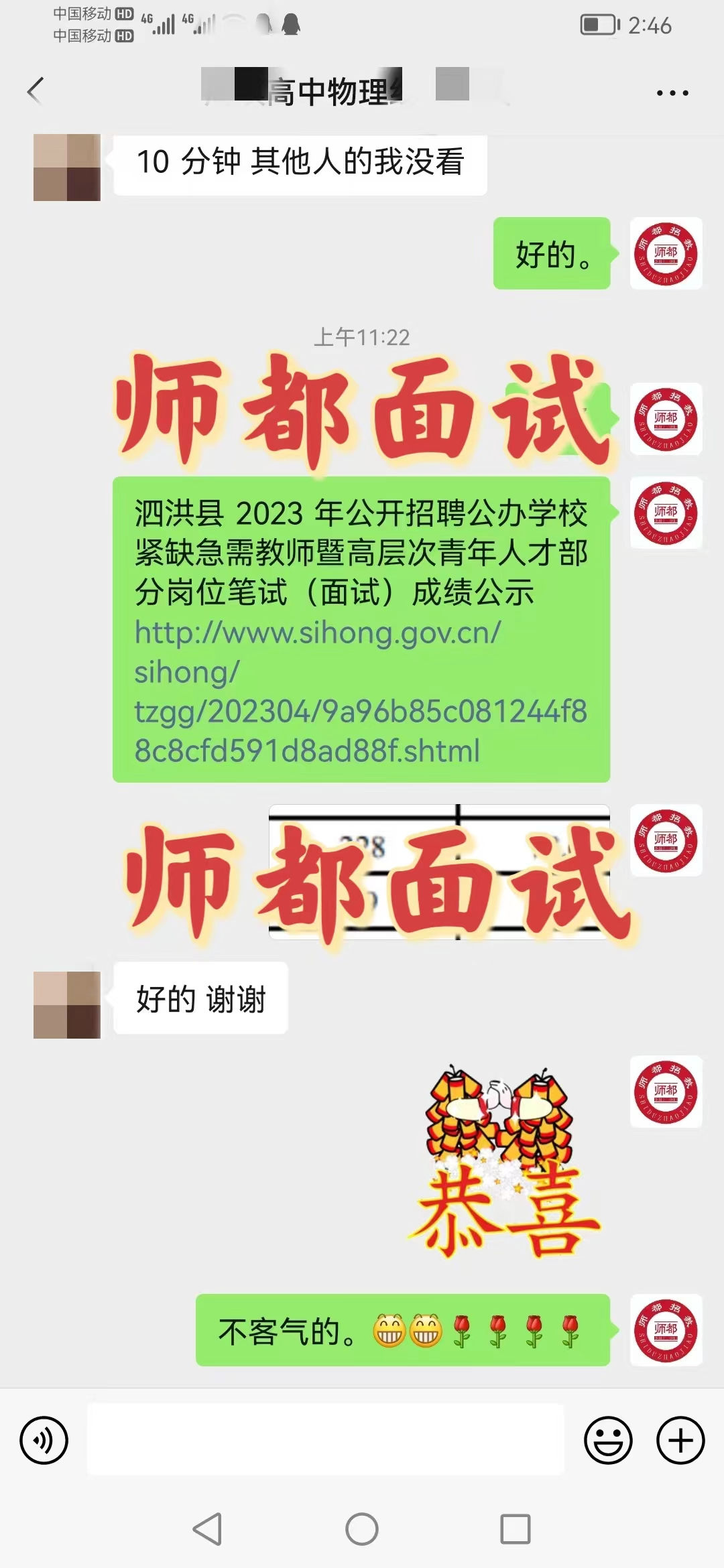Open the chat overflow menu
The height and width of the screenshot is (1568, 724).
pos(672,93)
